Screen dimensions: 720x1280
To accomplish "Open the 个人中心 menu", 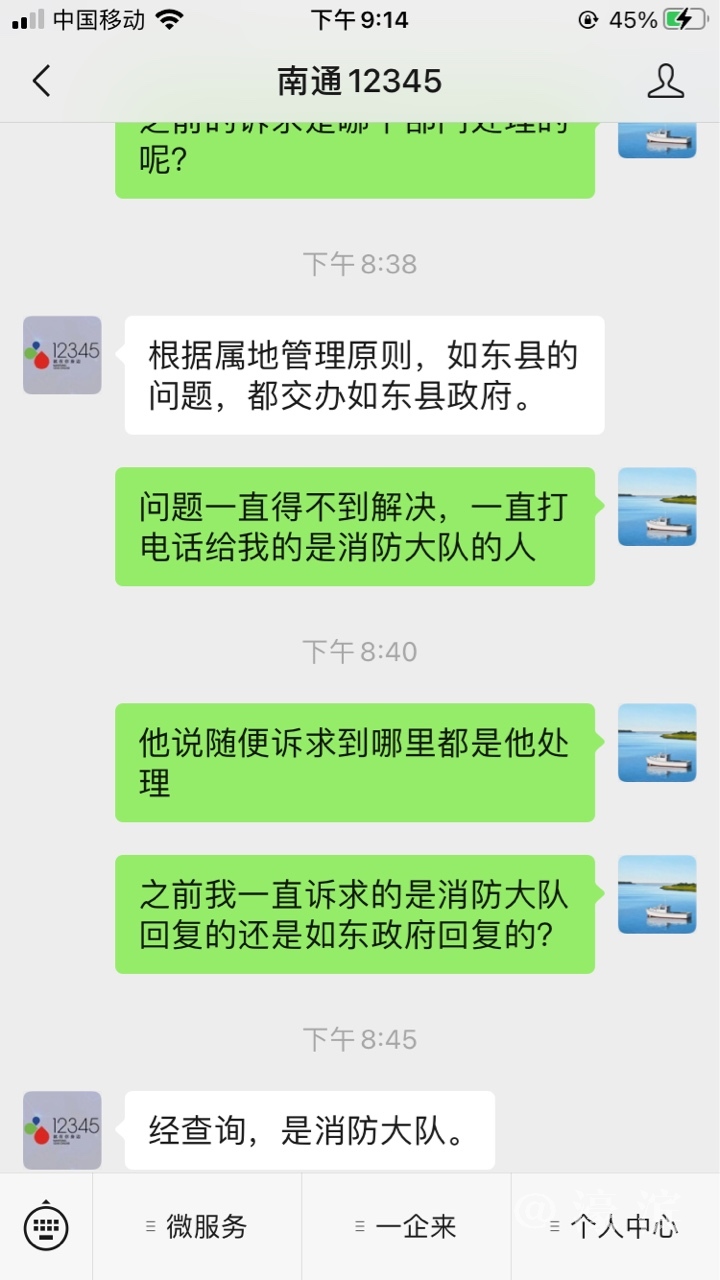I will (x=615, y=1227).
